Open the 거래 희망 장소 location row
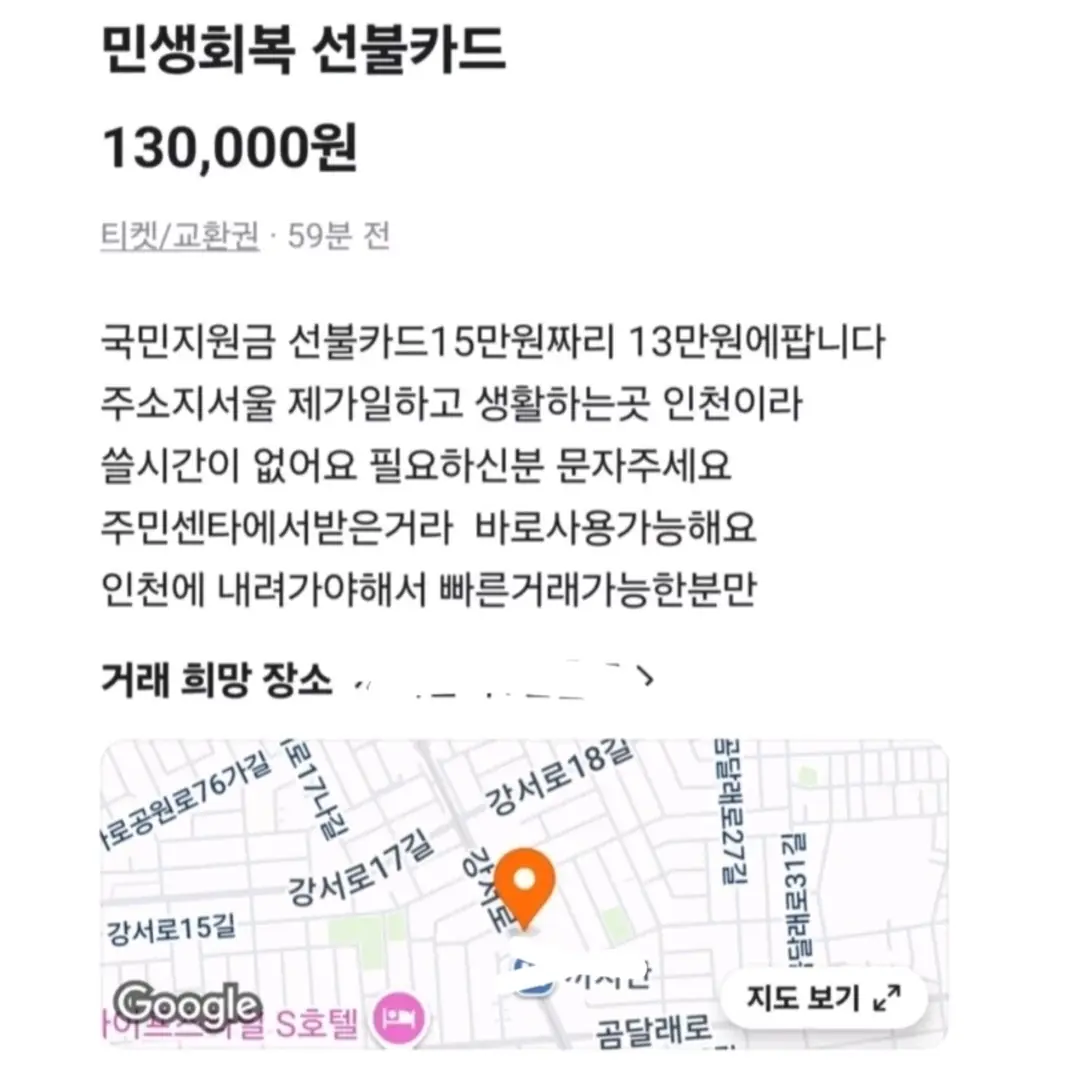Screen dimensions: 1080x1075 378,682
